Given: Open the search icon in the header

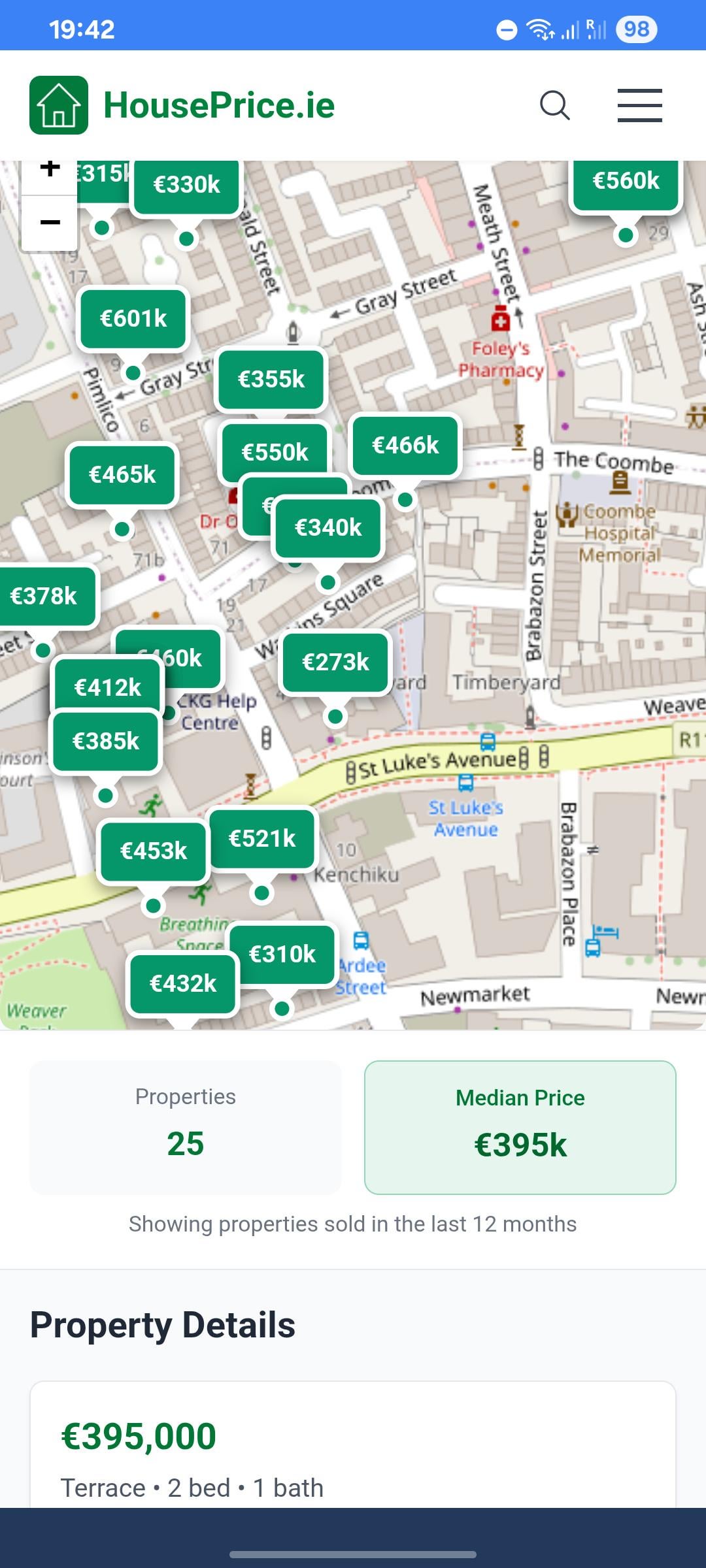Looking at the screenshot, I should [554, 105].
